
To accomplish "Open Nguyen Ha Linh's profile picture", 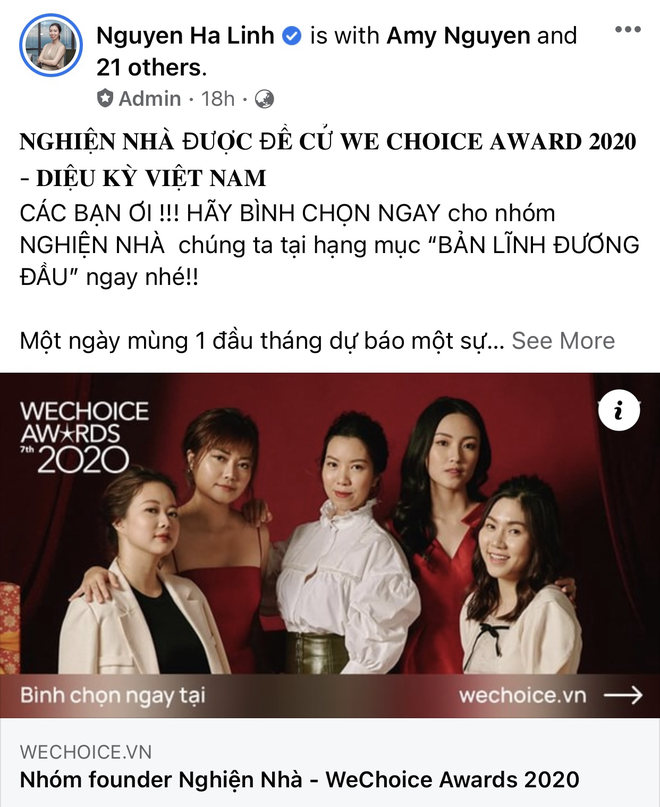I will pos(50,47).
